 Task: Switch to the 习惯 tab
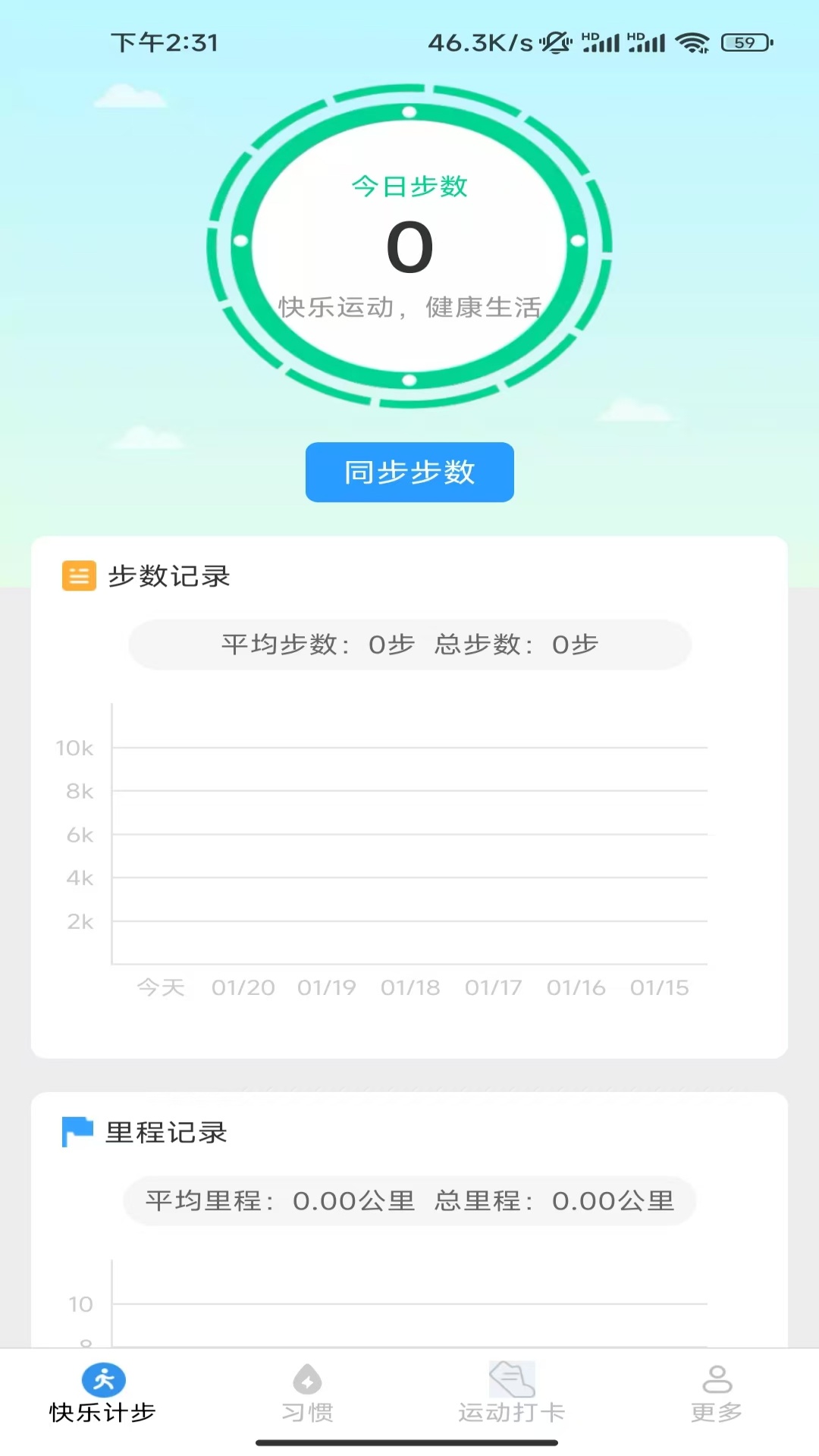click(x=307, y=1394)
